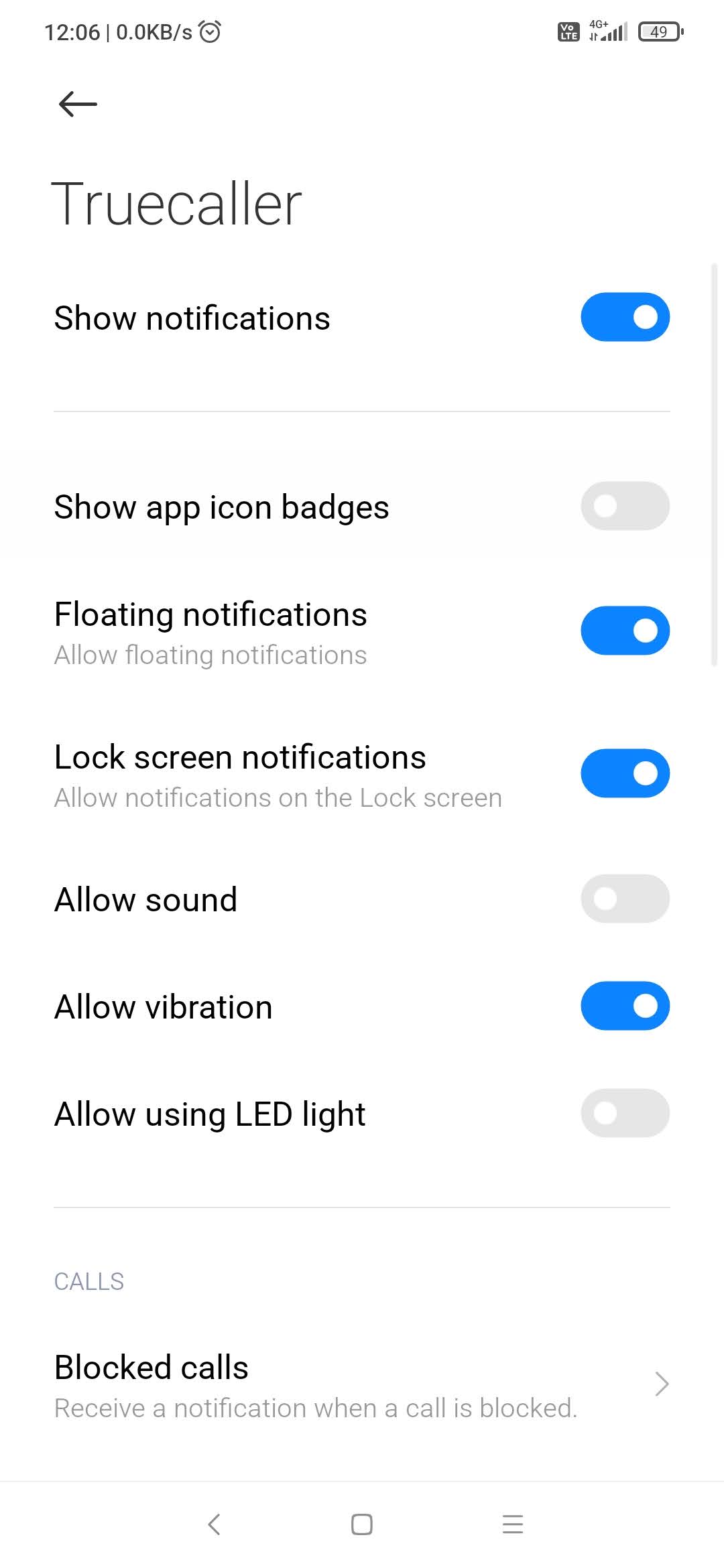Tap the system home button

coord(362,1524)
